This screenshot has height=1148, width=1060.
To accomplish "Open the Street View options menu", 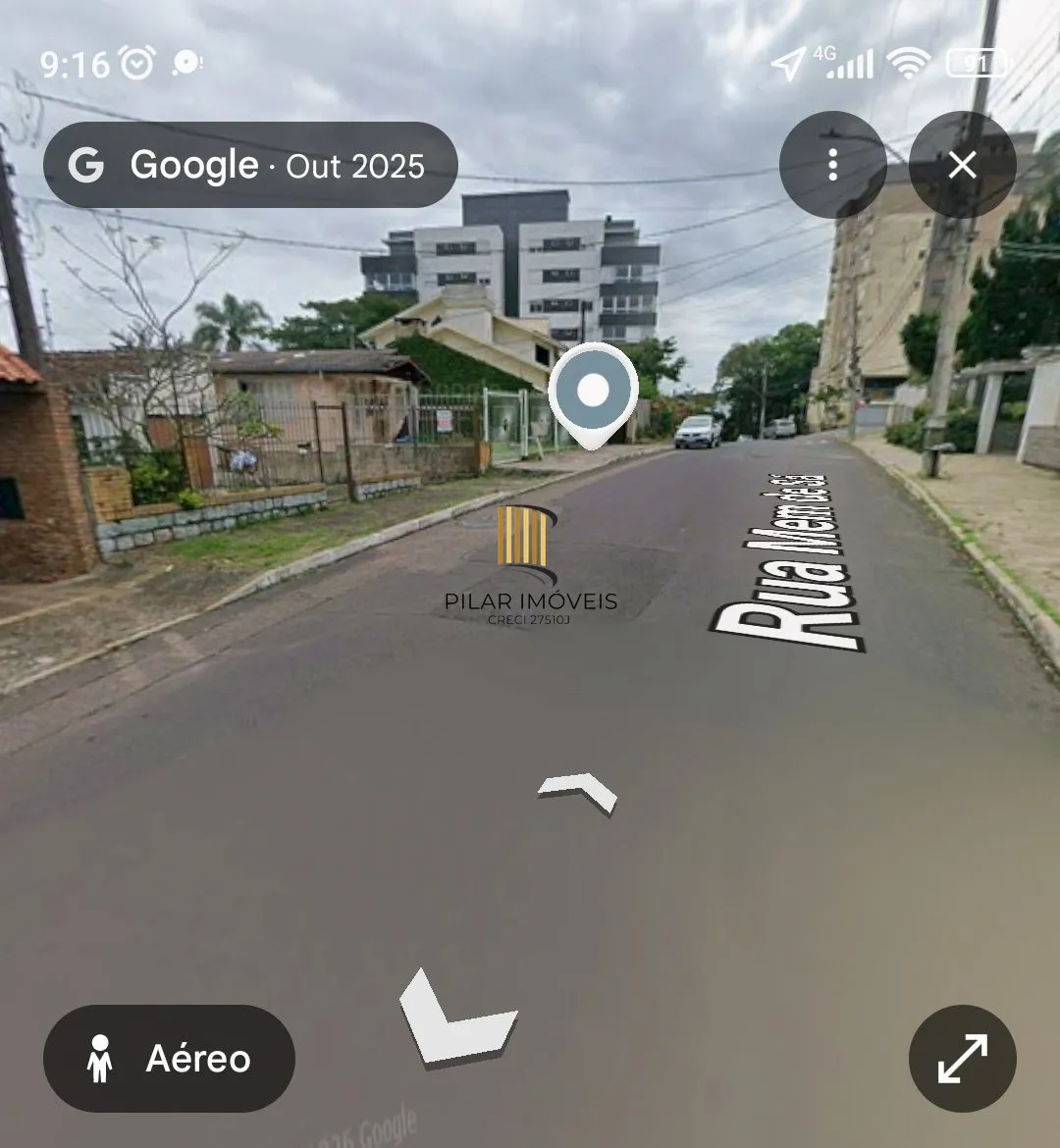I will pyautogui.click(x=833, y=165).
